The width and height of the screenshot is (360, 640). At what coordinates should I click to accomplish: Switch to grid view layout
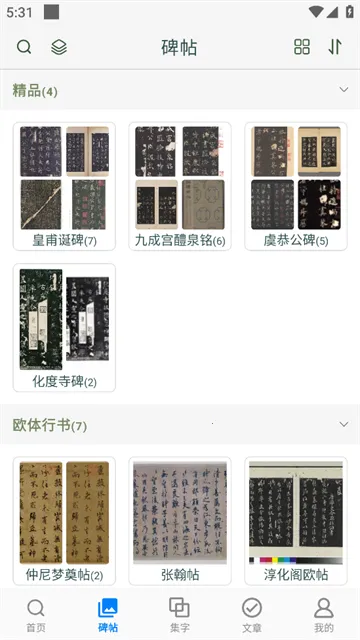302,47
